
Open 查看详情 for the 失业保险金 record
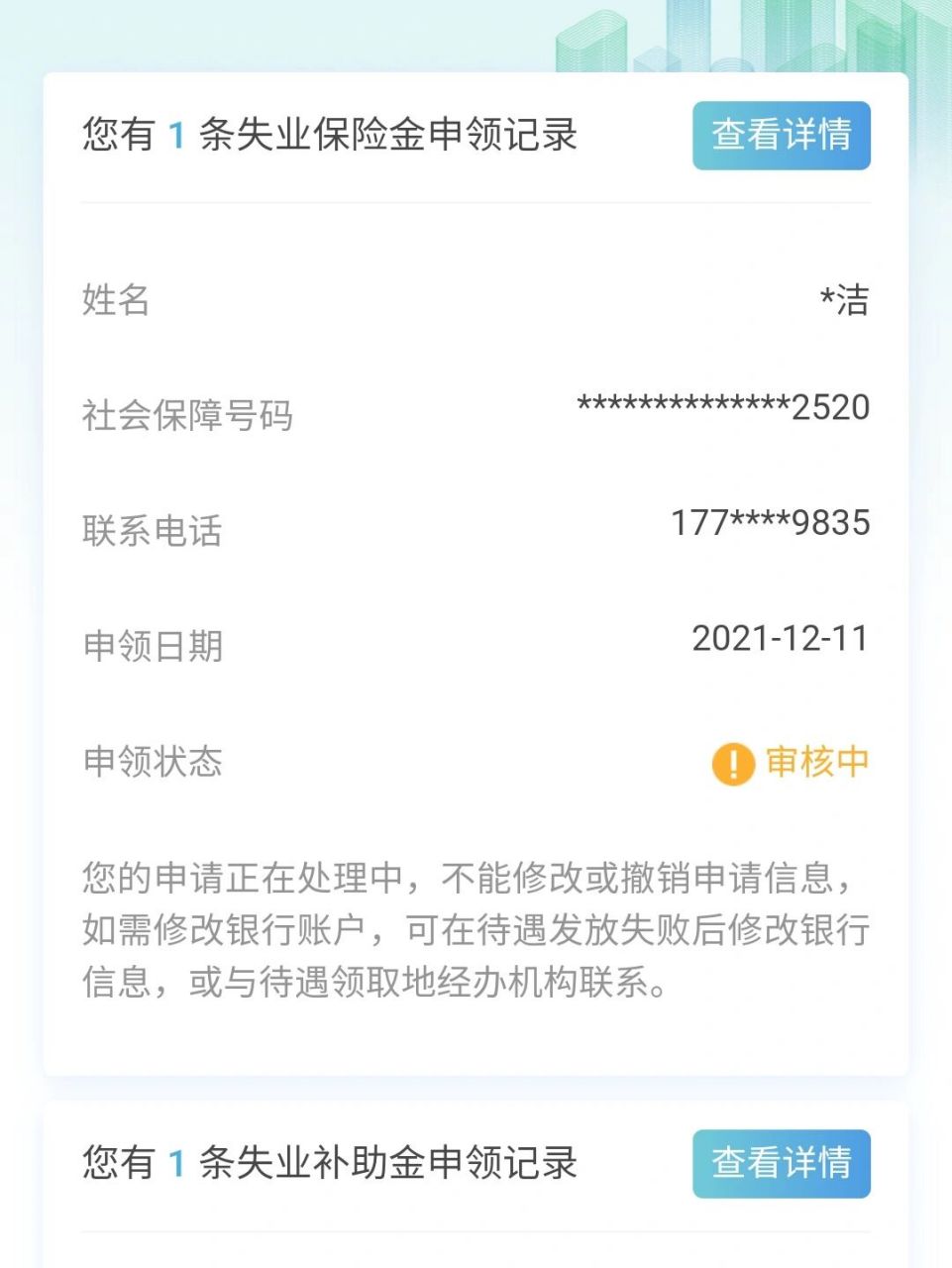point(781,136)
